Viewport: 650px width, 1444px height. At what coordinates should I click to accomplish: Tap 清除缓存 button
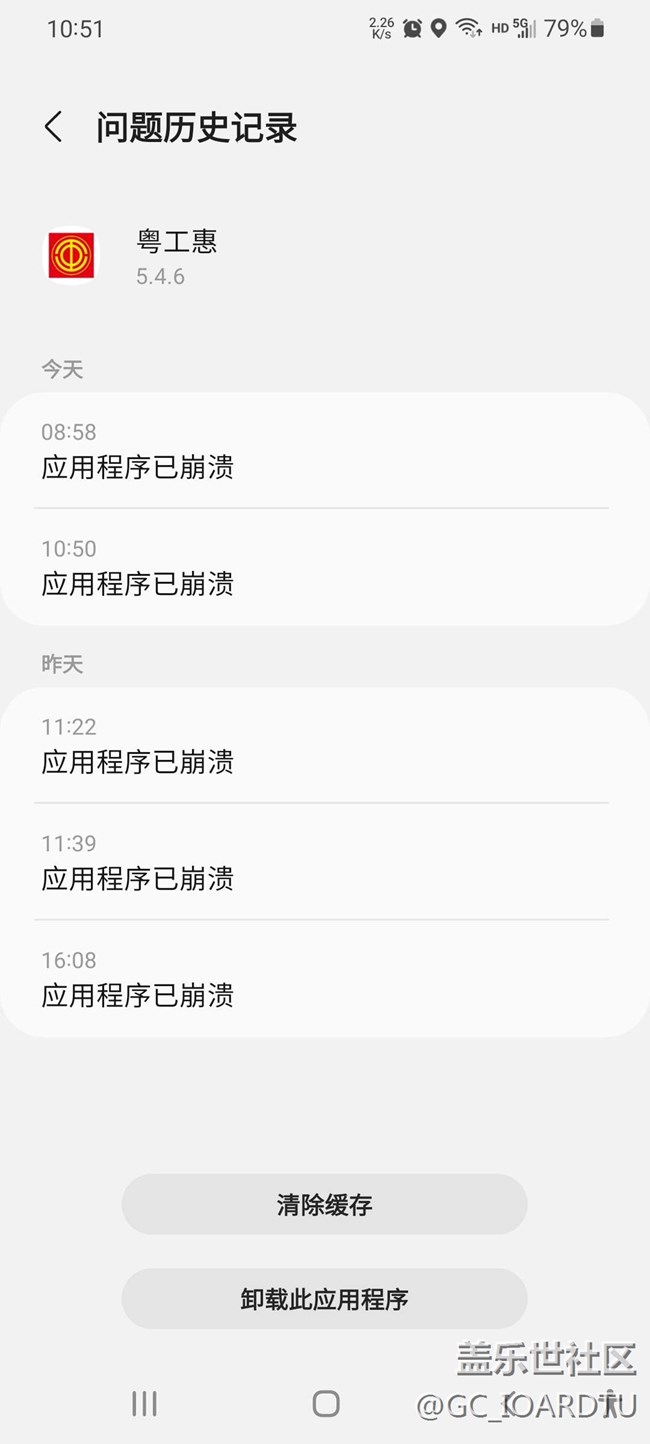pos(324,1204)
